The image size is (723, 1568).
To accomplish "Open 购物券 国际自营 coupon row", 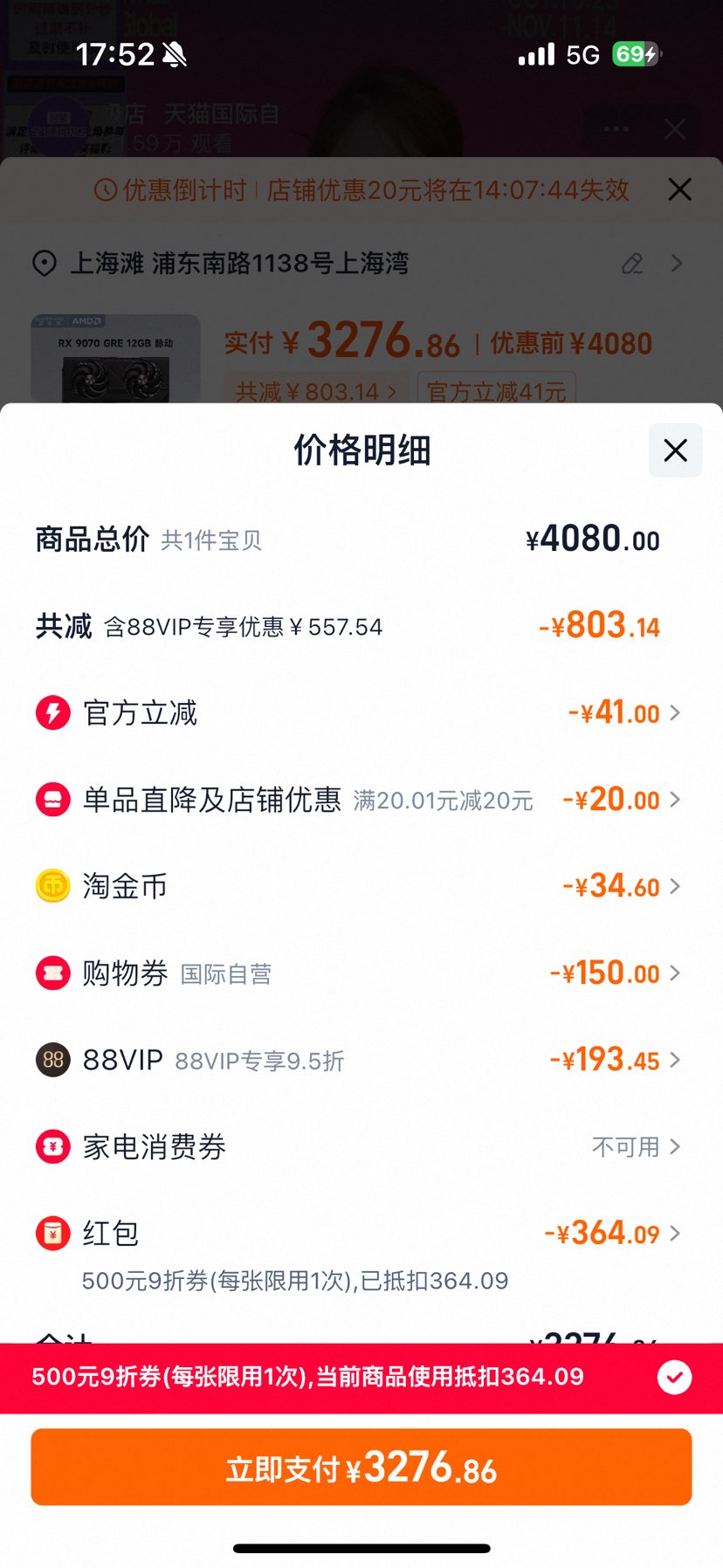I will pos(358,973).
